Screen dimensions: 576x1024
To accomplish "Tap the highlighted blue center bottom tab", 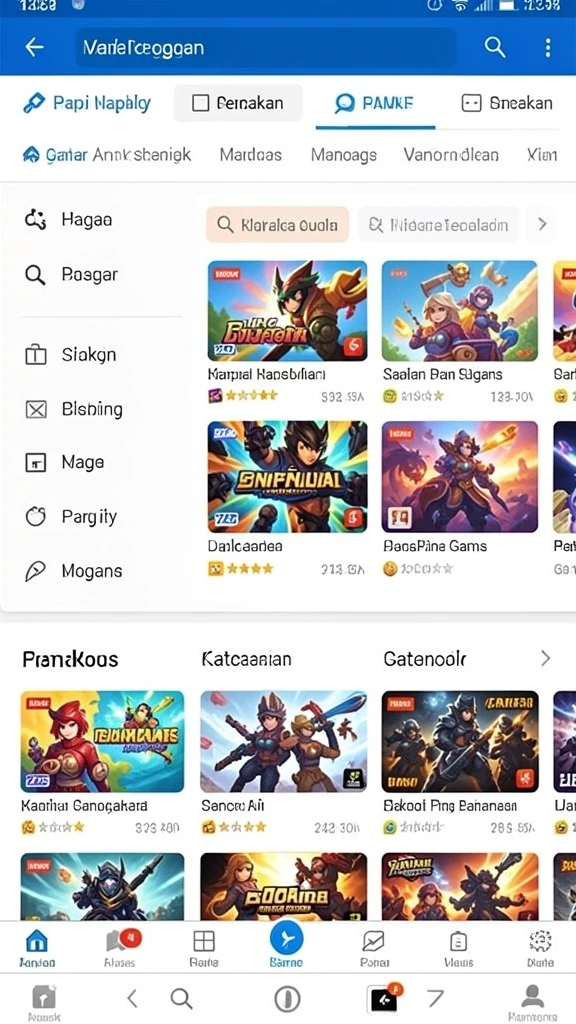I will [286, 944].
